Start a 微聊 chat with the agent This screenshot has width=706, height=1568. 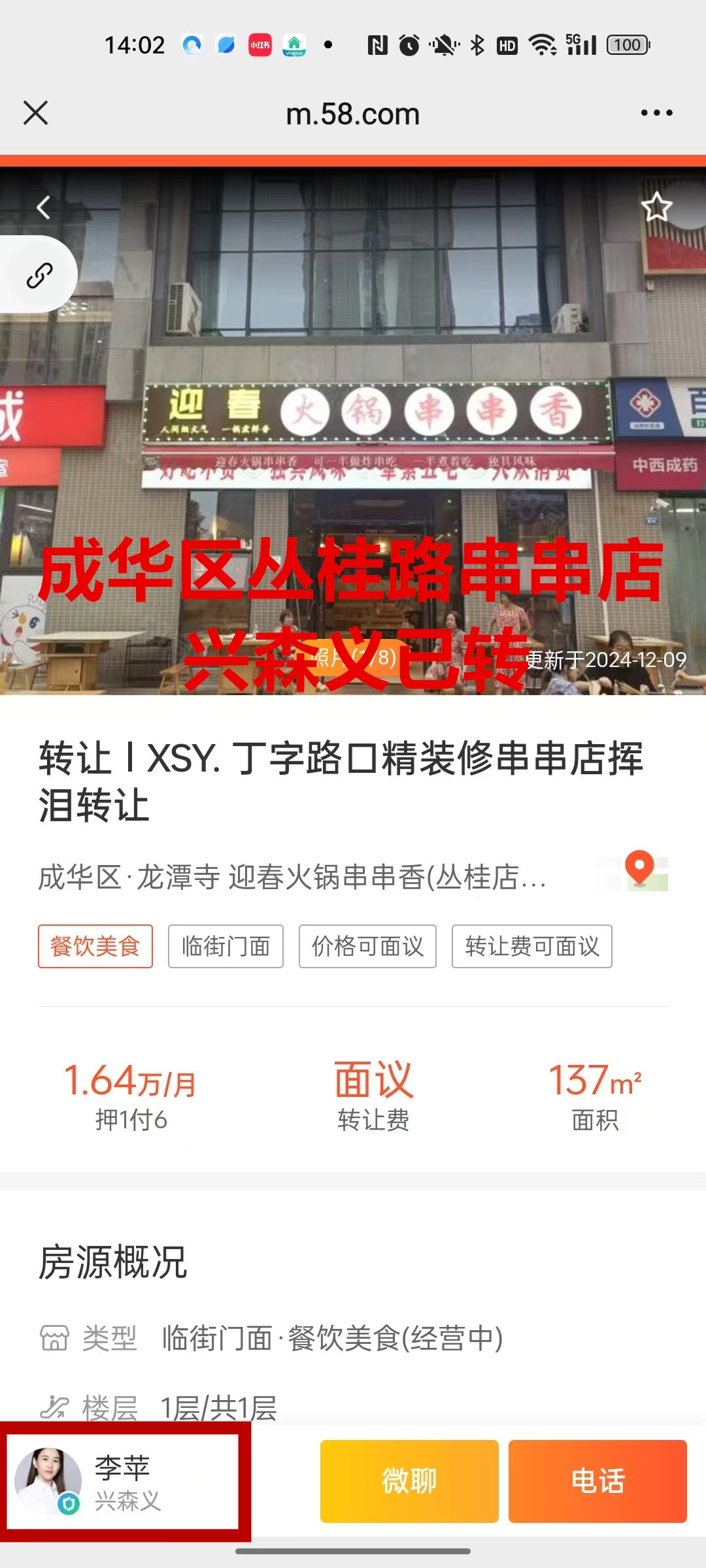409,1481
